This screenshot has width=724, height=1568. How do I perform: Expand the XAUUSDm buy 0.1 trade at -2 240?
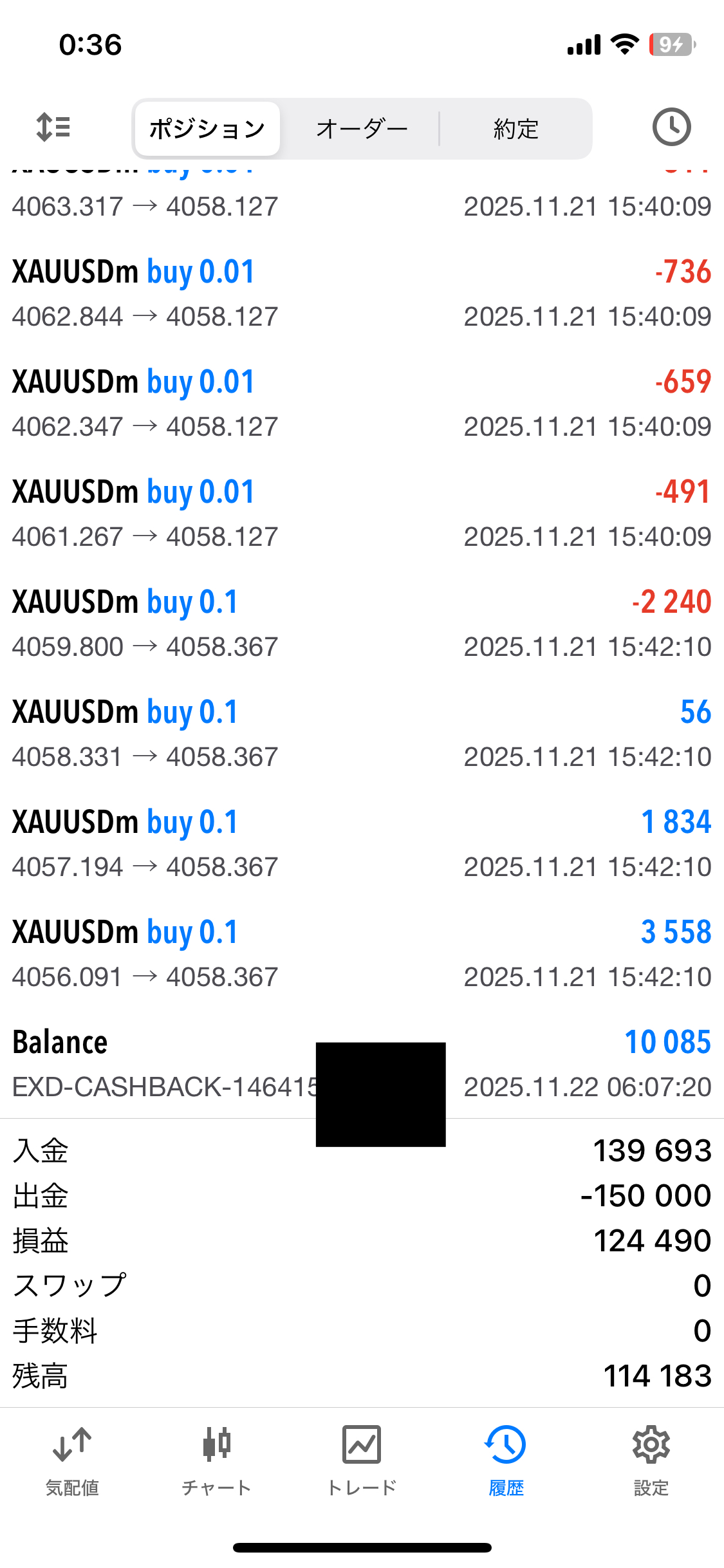362,624
